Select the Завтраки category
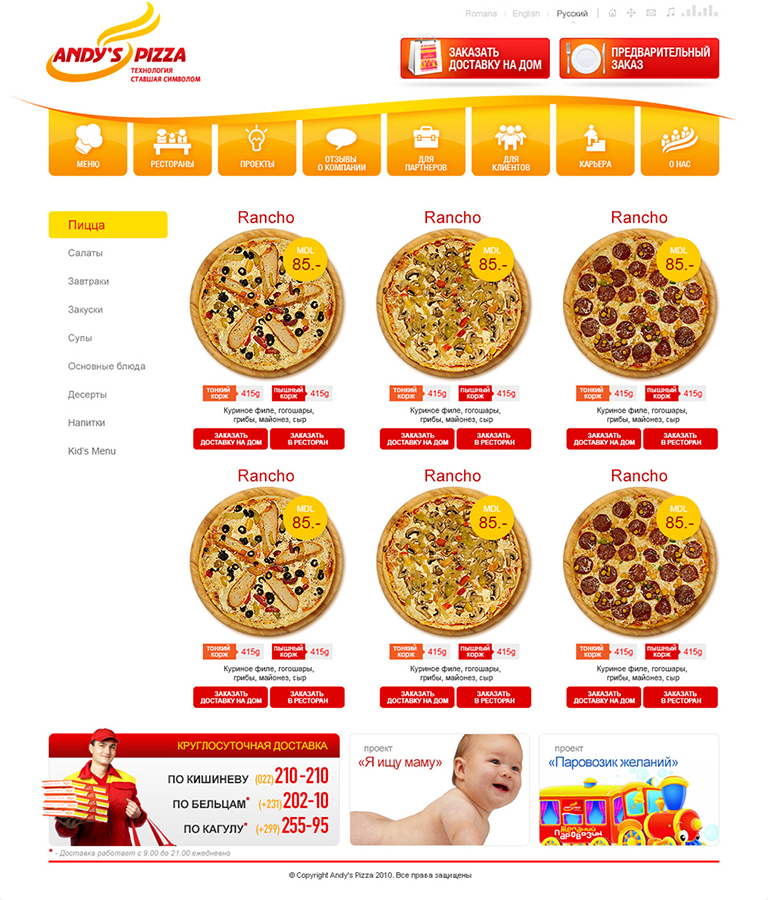This screenshot has height=900, width=768. [x=88, y=281]
